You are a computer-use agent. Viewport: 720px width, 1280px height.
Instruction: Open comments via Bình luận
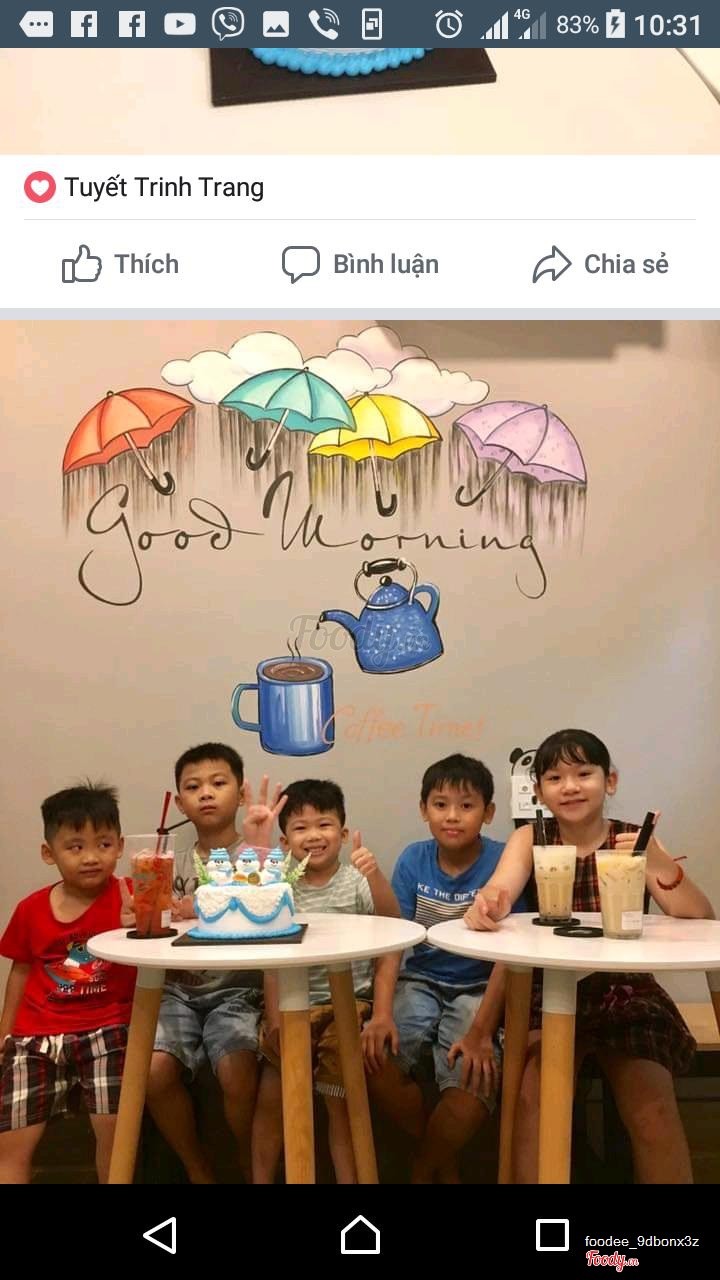pos(360,265)
